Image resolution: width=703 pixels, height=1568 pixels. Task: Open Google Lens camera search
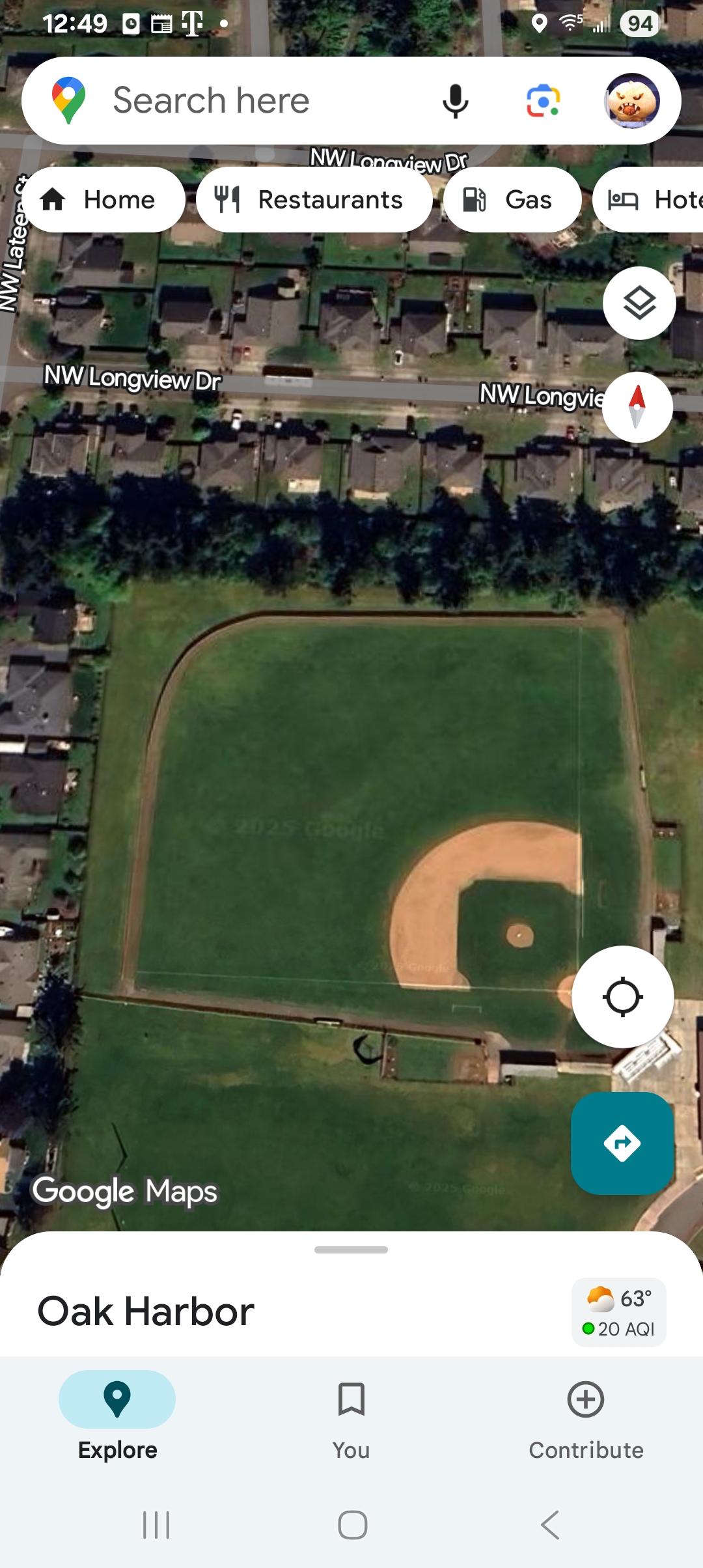coord(543,101)
